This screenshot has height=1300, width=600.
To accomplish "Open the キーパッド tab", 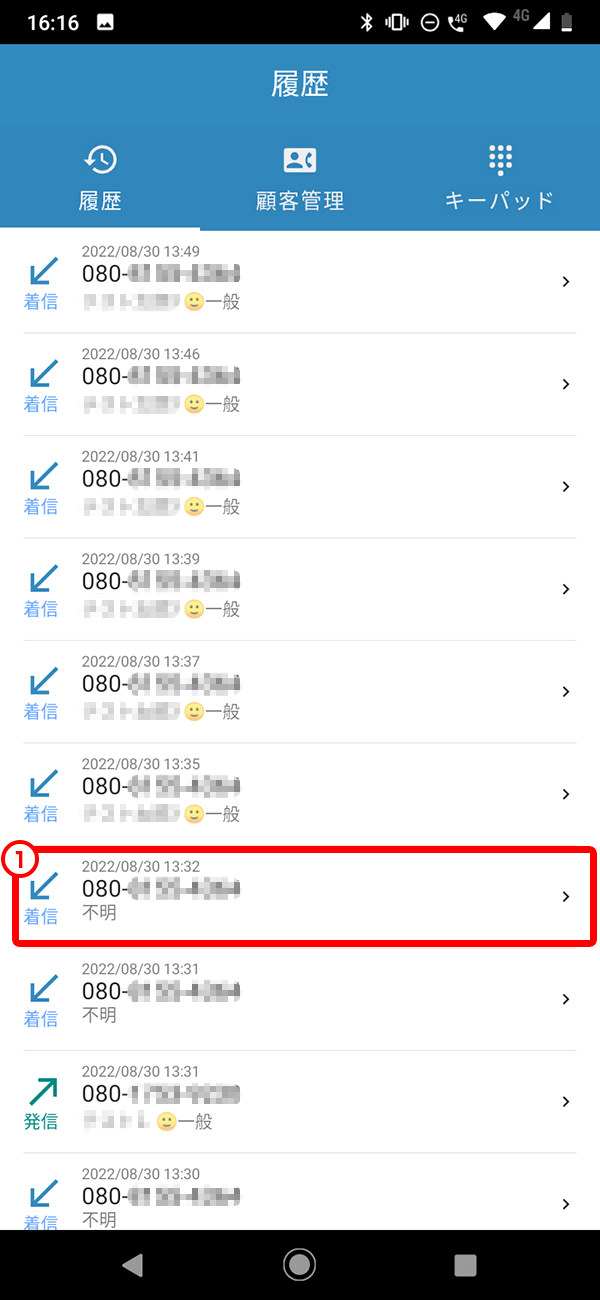I will click(x=499, y=178).
